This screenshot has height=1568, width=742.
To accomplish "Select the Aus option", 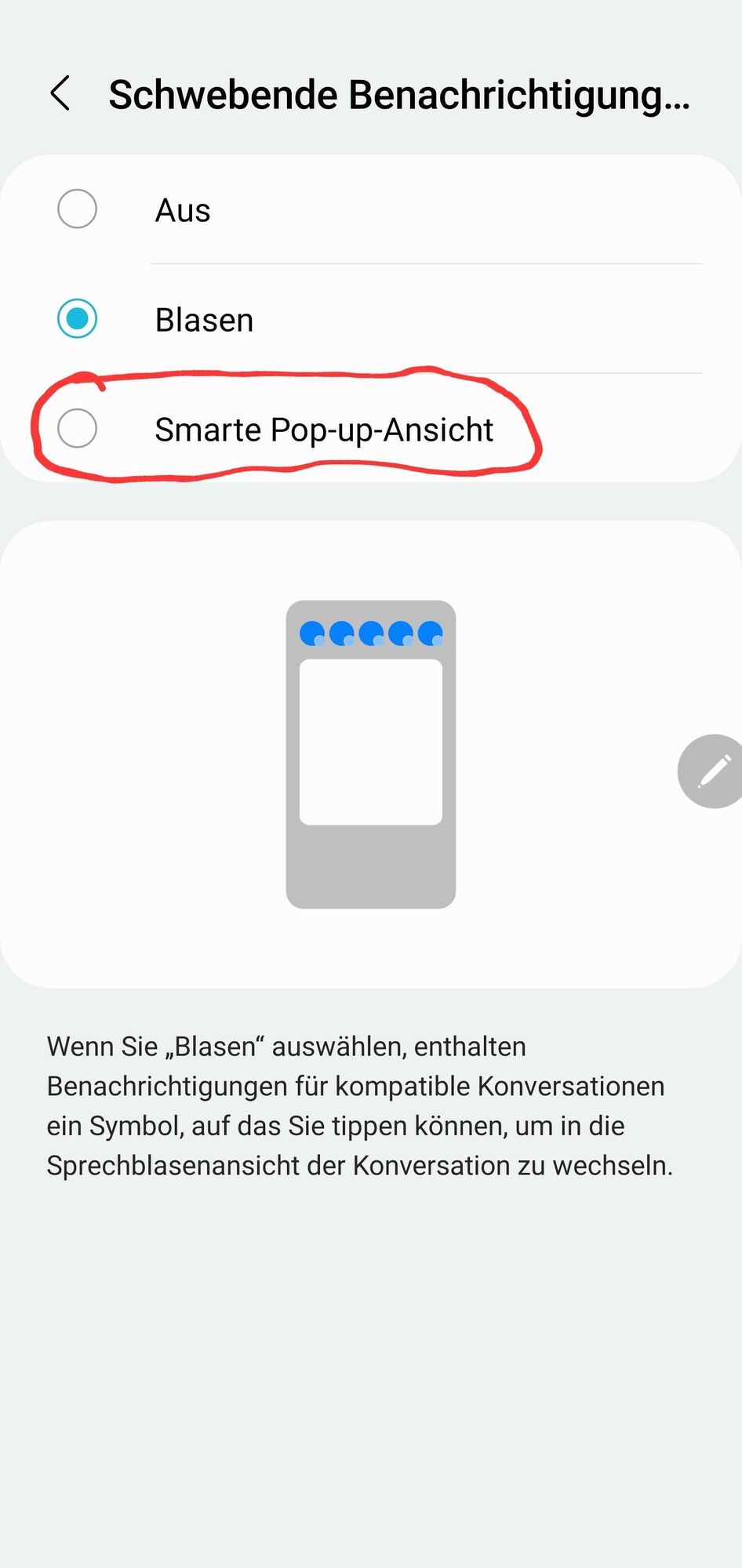I will pos(78,209).
